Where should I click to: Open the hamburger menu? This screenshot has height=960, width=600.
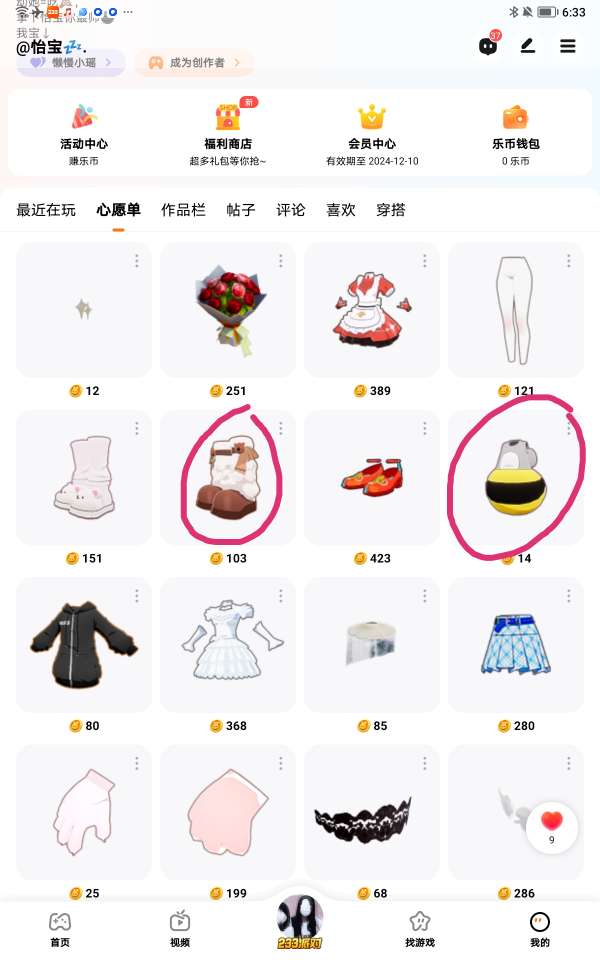coord(568,46)
